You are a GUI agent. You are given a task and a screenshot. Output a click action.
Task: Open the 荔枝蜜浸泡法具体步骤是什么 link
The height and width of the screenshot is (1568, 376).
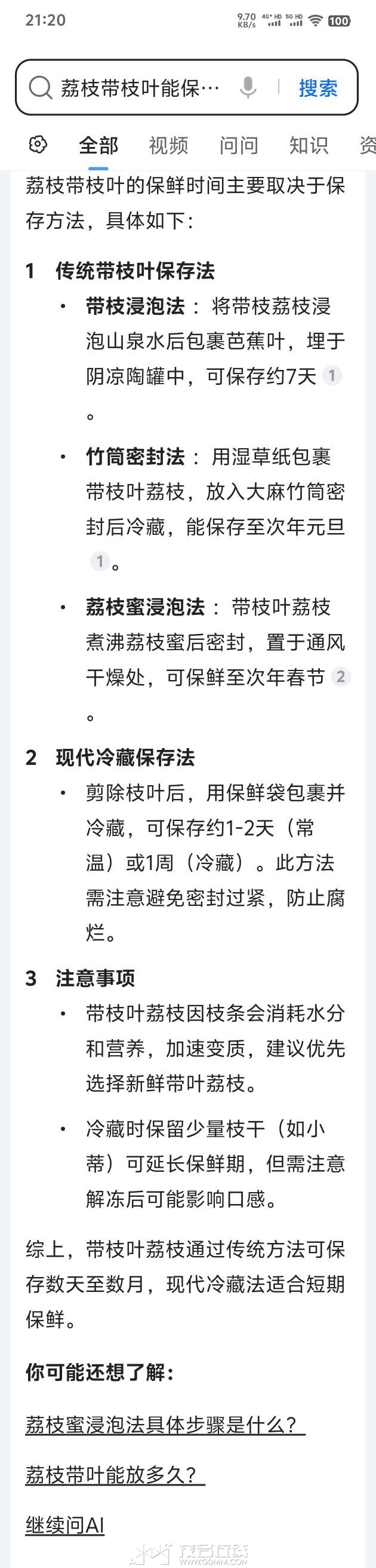pos(164,1425)
